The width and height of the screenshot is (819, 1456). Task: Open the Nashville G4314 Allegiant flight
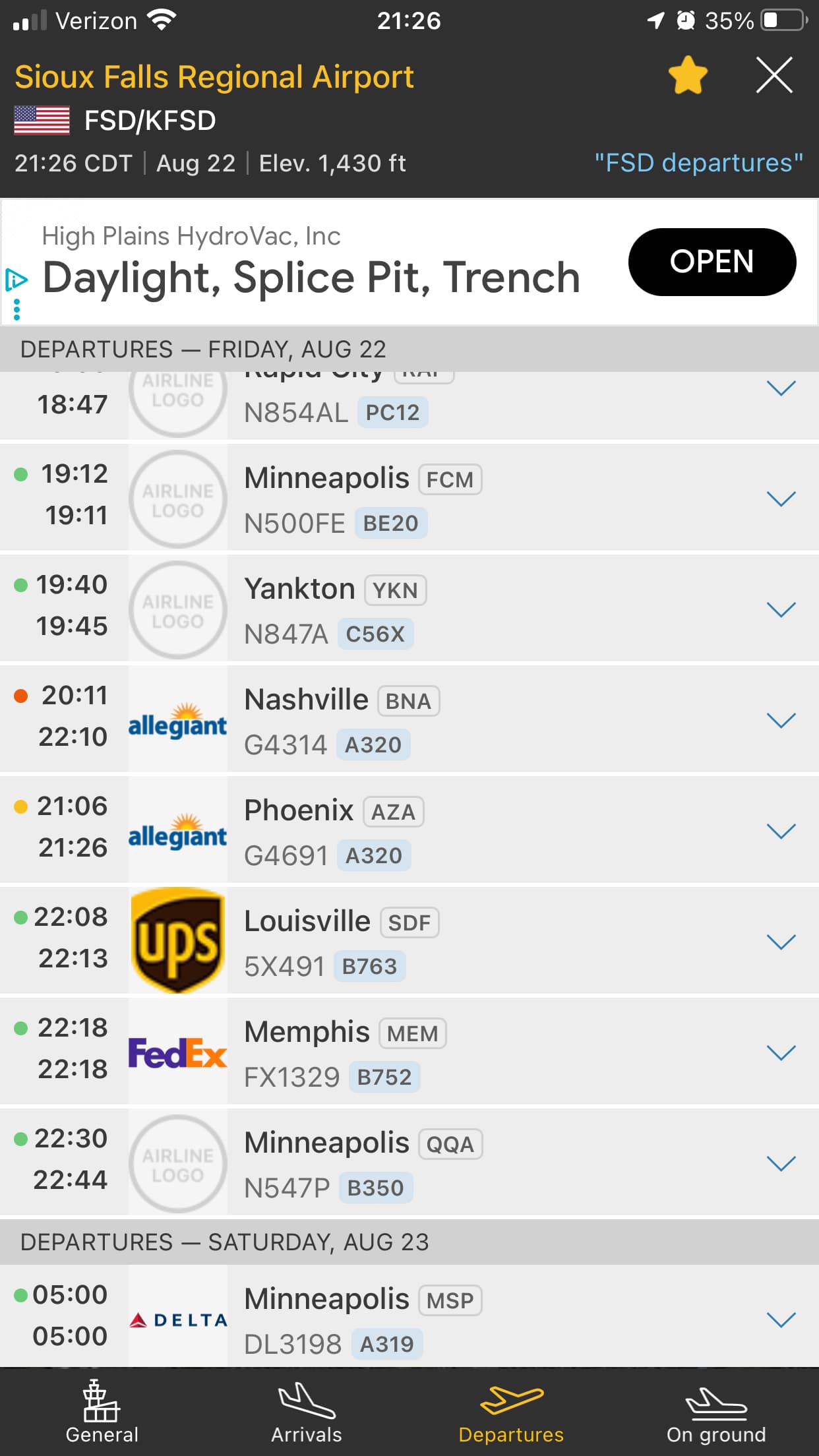point(781,720)
